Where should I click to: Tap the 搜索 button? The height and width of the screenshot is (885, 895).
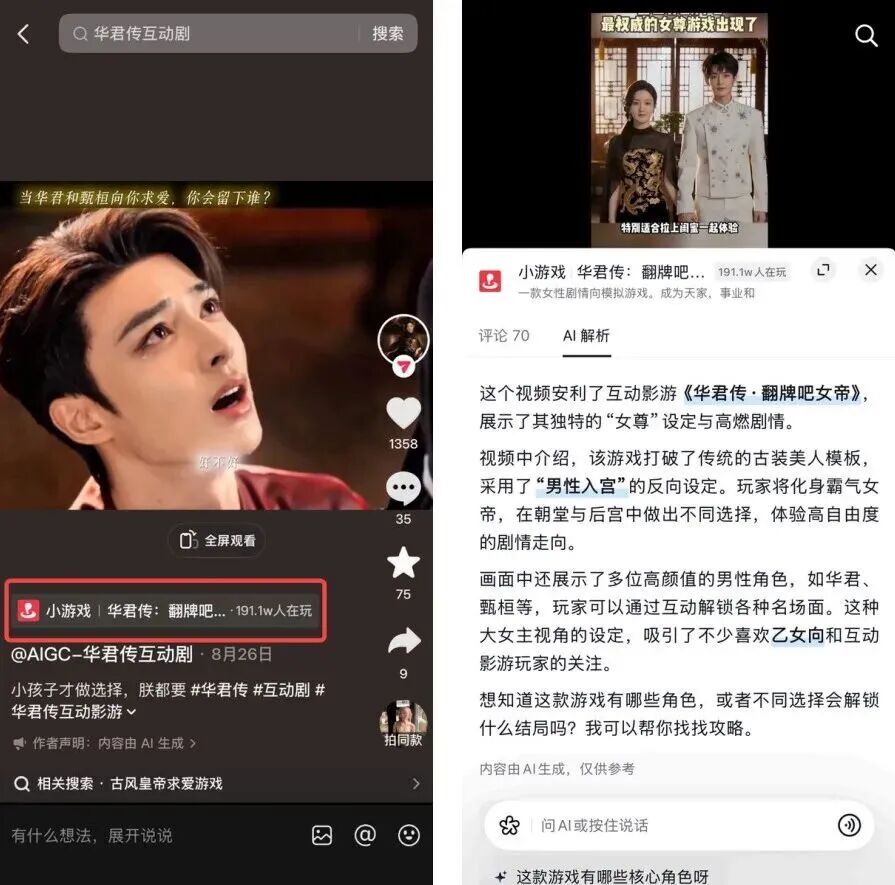pos(388,34)
